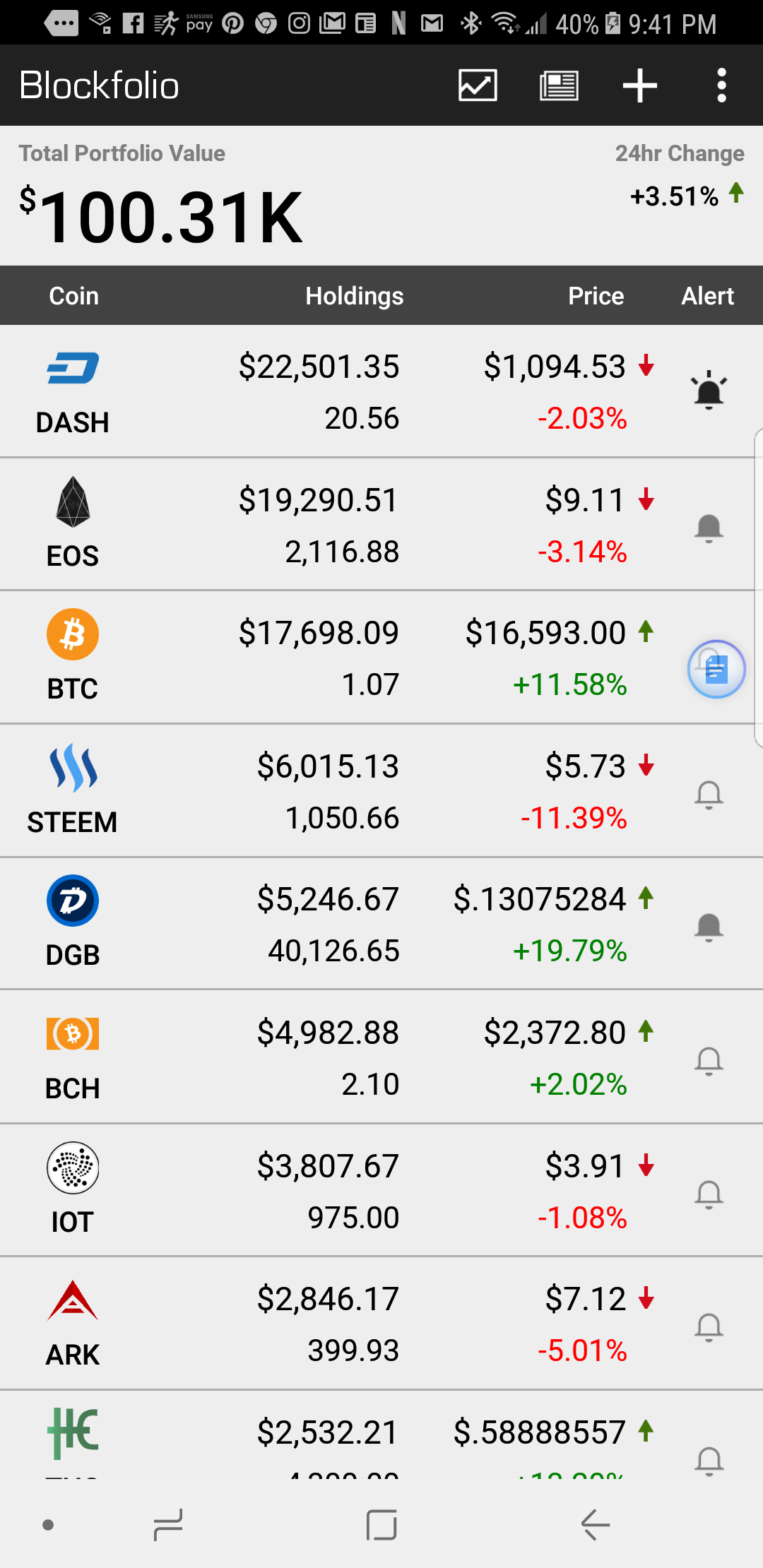Open the BCH coin row
Viewport: 763px width, 1568px height.
tap(318, 1057)
